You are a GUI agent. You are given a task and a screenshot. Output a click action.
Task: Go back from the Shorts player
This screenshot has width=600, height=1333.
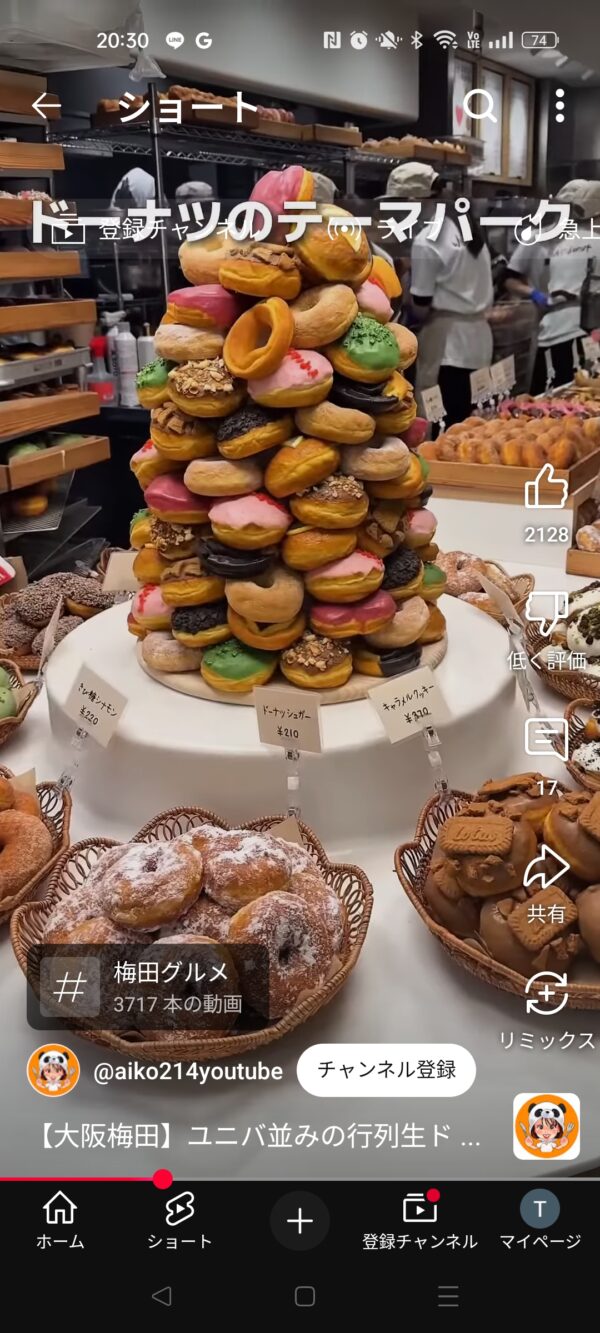(x=46, y=106)
